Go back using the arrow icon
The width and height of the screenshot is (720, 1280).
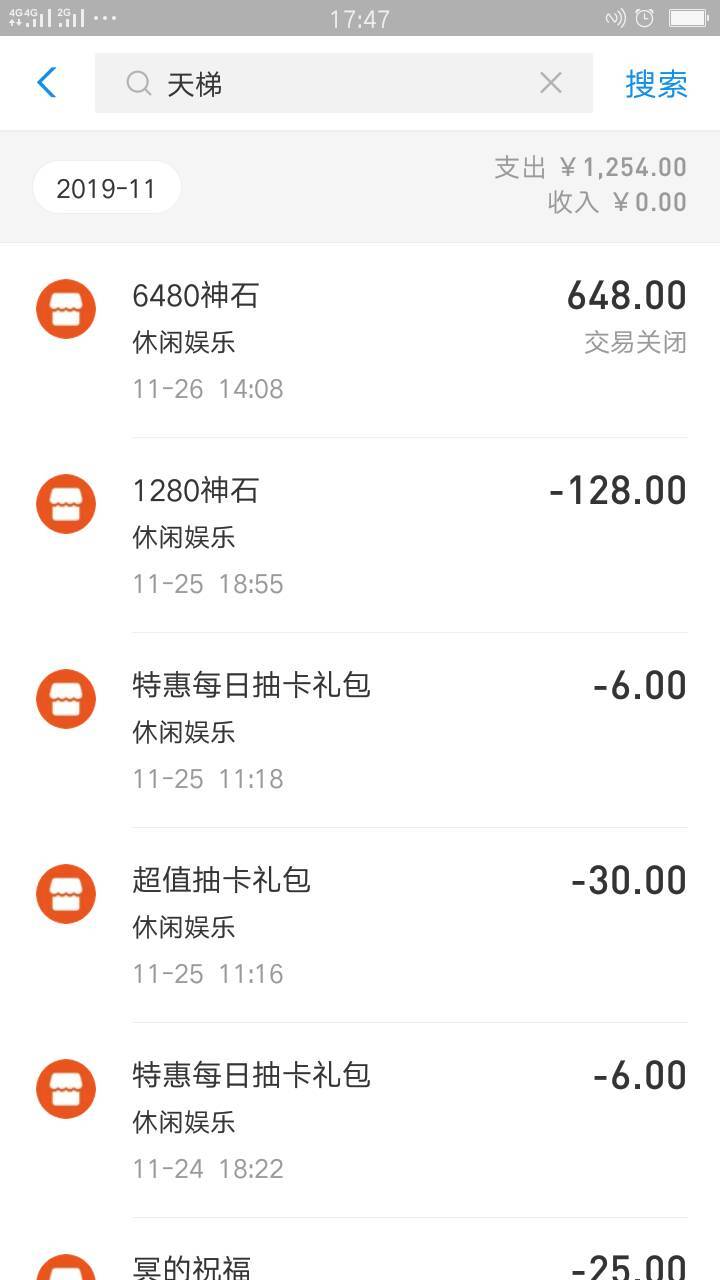point(47,83)
